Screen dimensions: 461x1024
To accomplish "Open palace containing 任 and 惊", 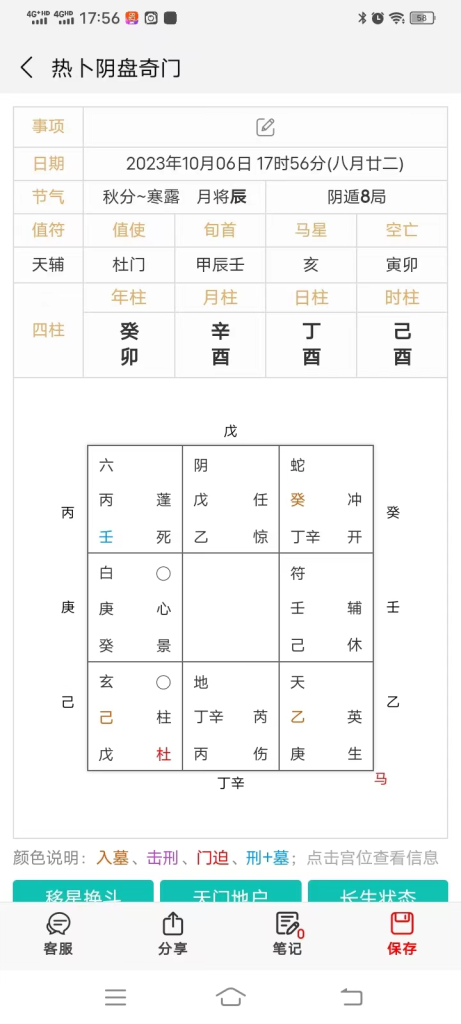I will tap(230, 500).
